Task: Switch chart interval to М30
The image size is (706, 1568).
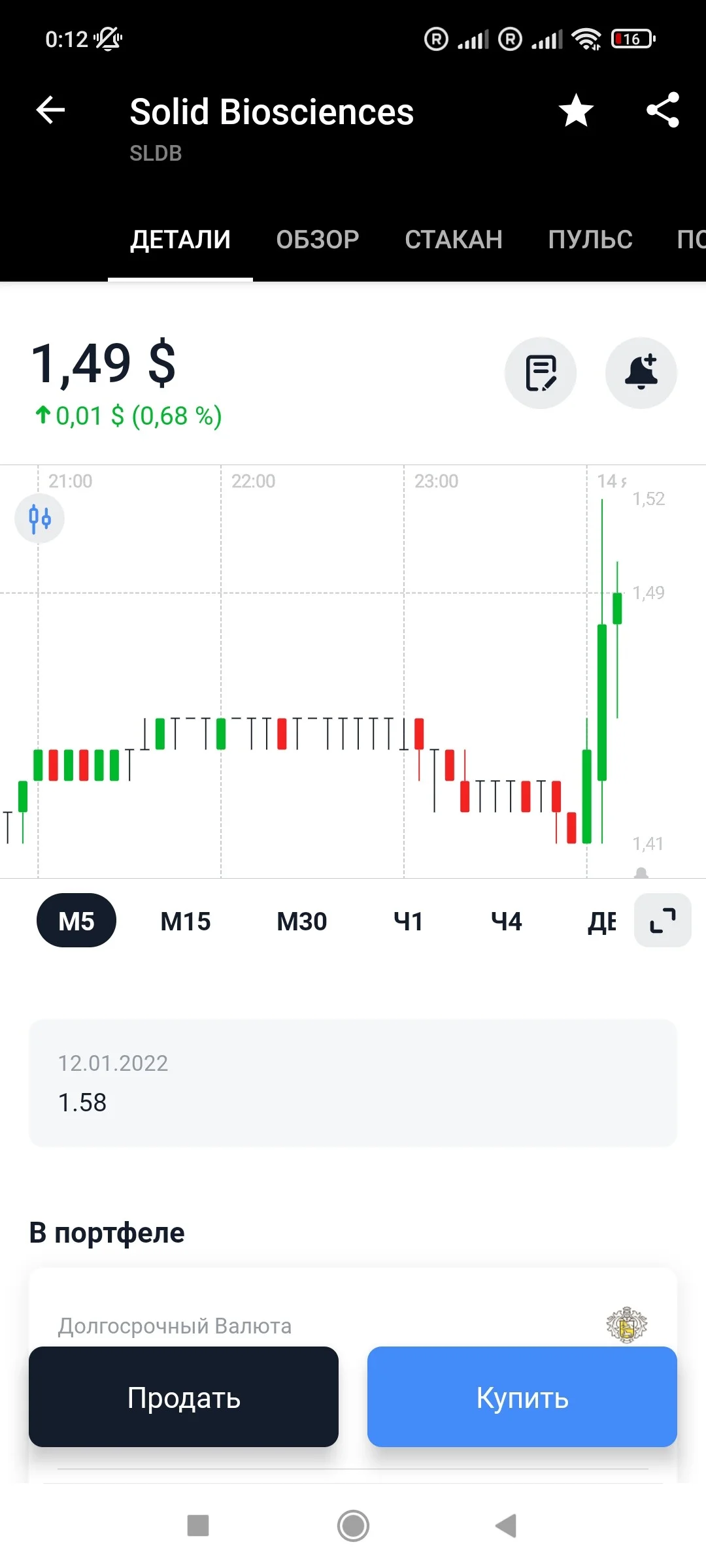Action: 302,921
